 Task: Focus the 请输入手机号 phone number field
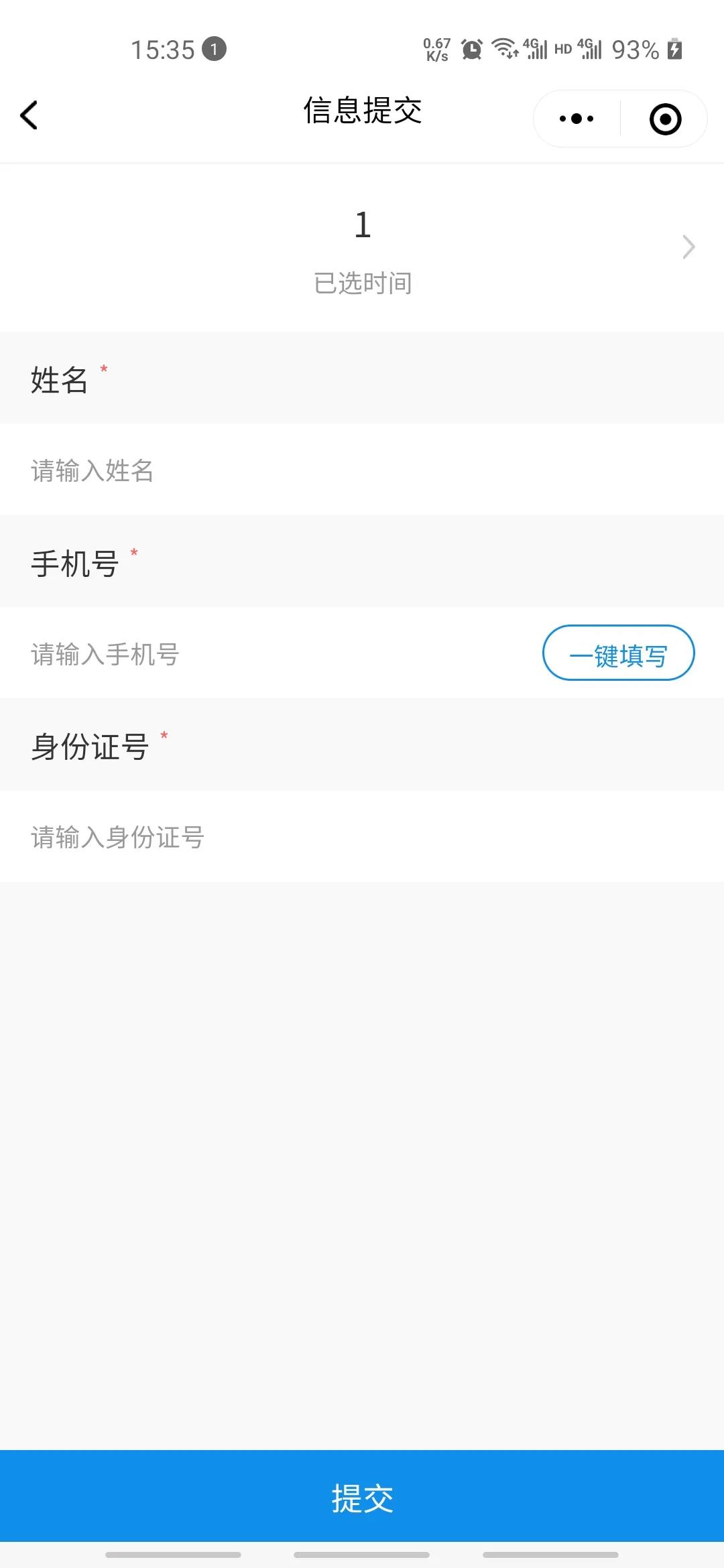tap(268, 654)
